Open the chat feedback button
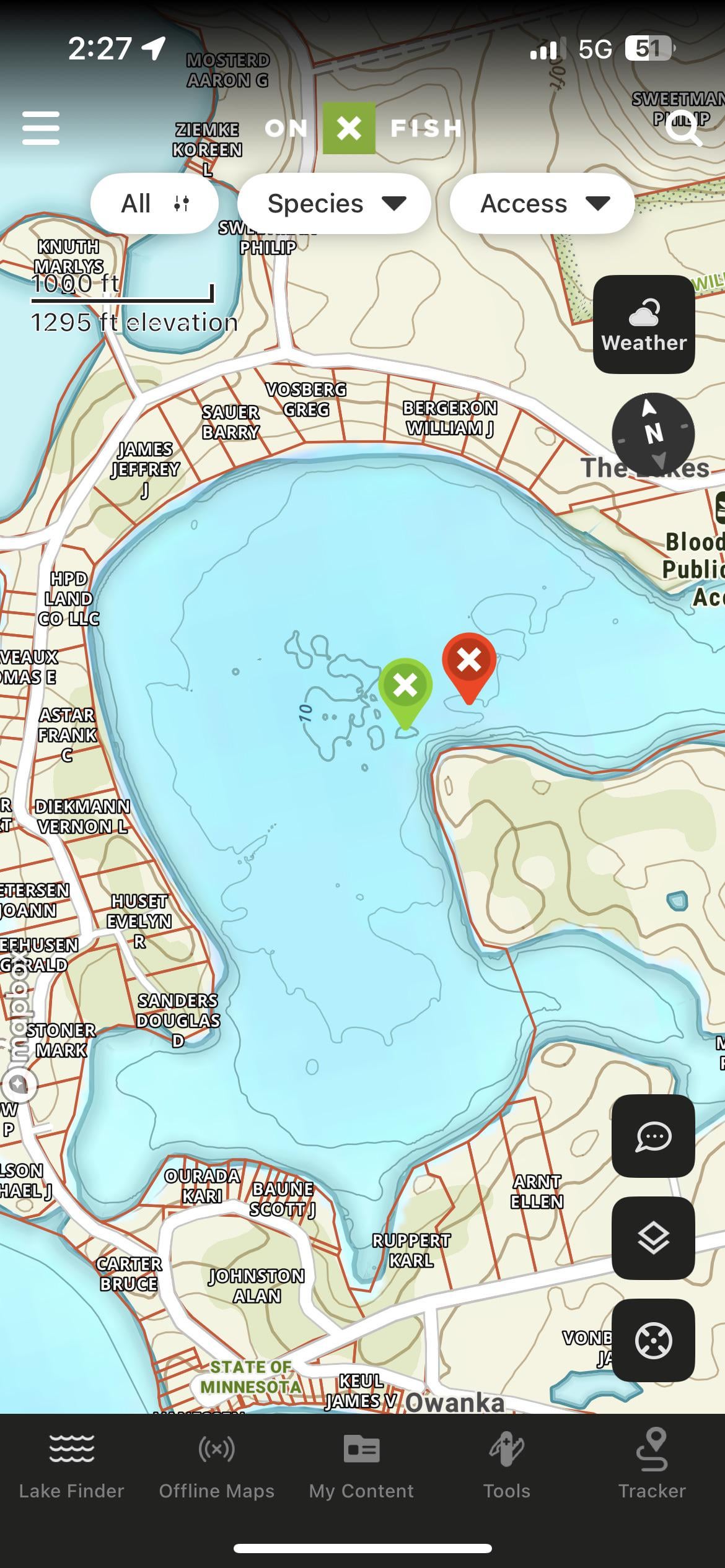Viewport: 725px width, 1568px height. coord(653,1136)
